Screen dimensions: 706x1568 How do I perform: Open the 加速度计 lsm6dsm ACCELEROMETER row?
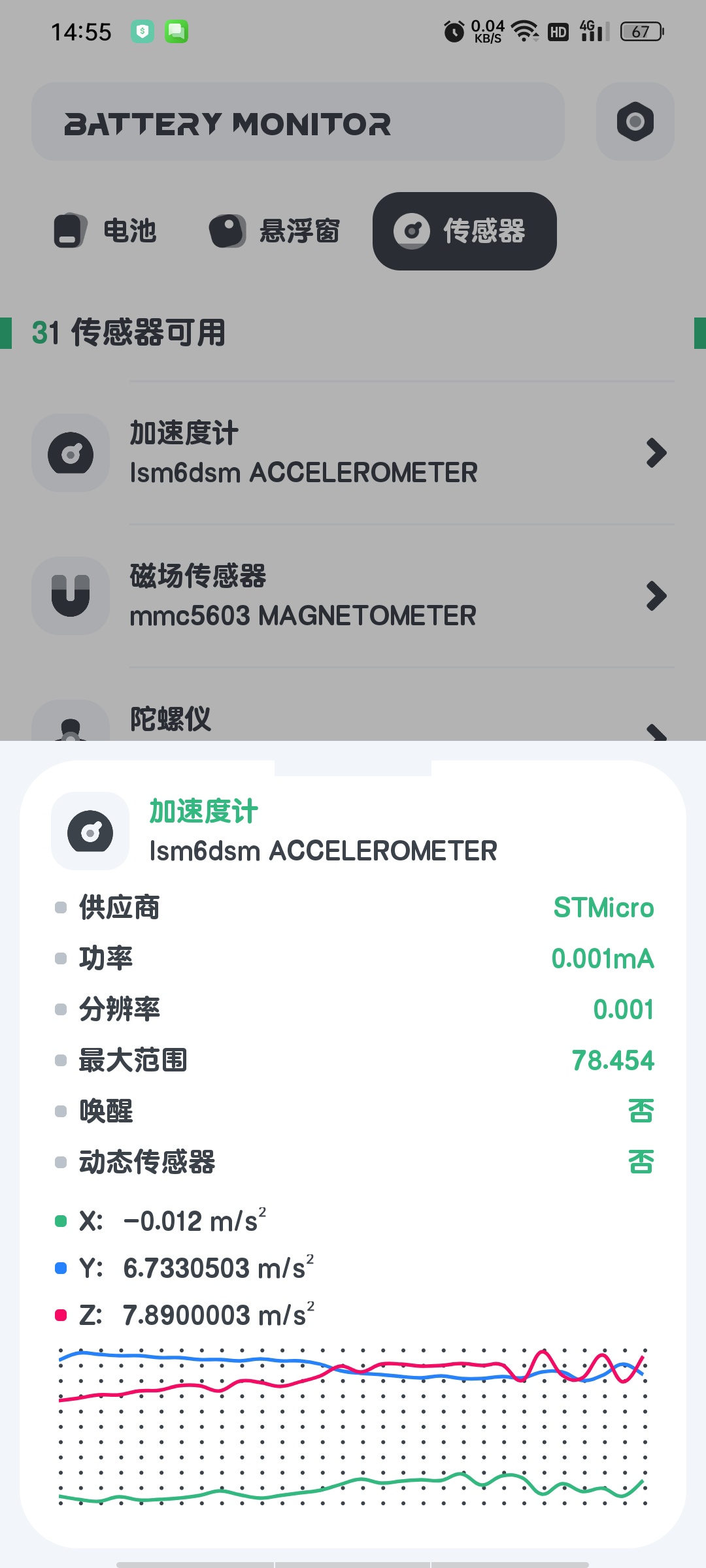[x=353, y=453]
